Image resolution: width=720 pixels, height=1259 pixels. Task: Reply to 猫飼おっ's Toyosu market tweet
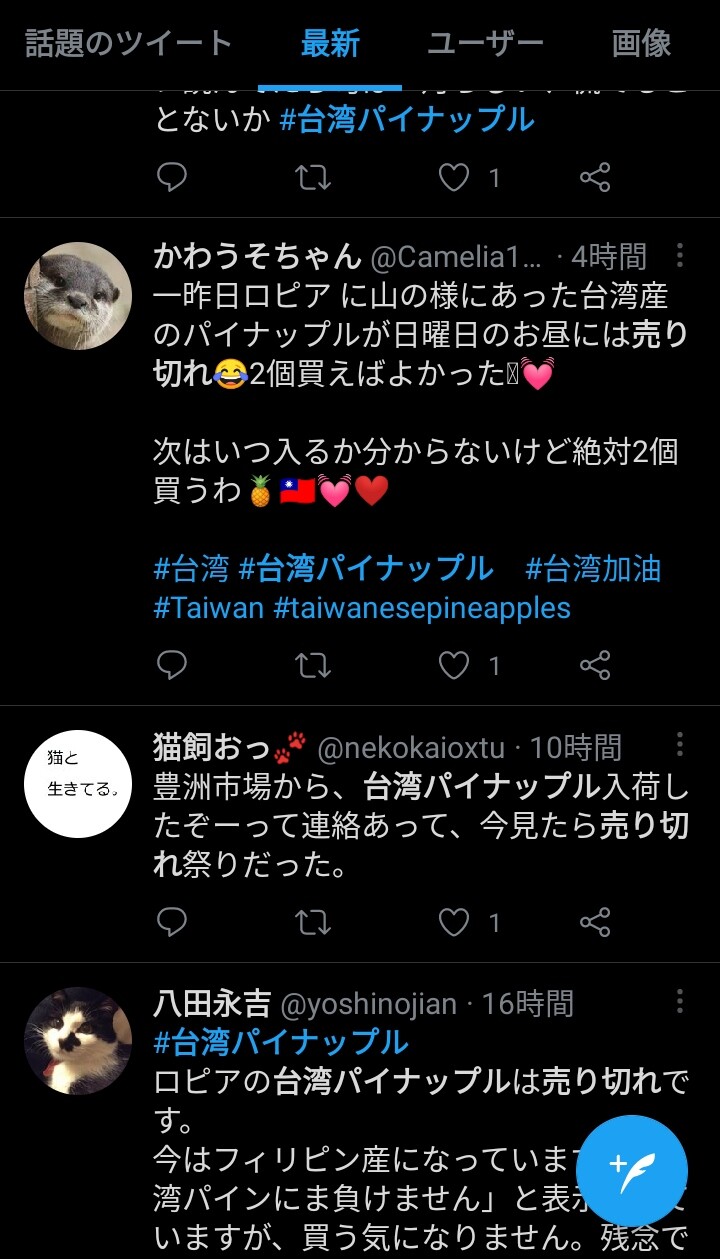pyautogui.click(x=172, y=922)
